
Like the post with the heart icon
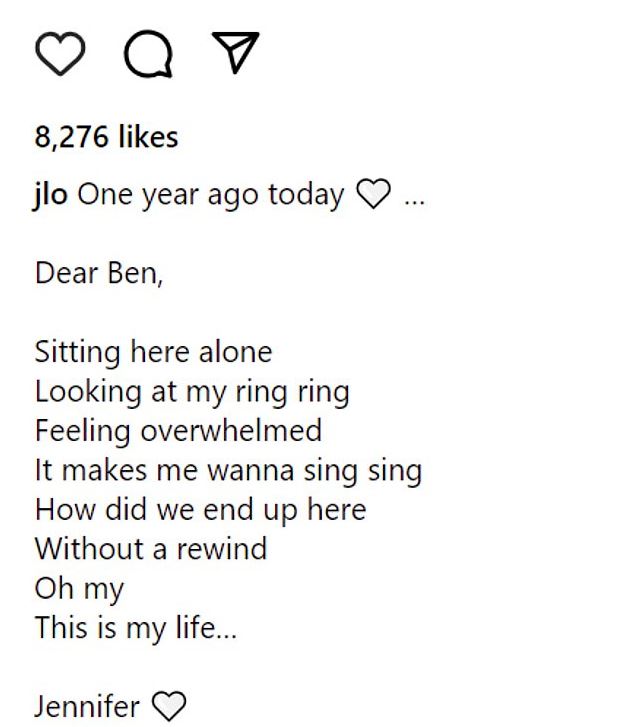(61, 53)
